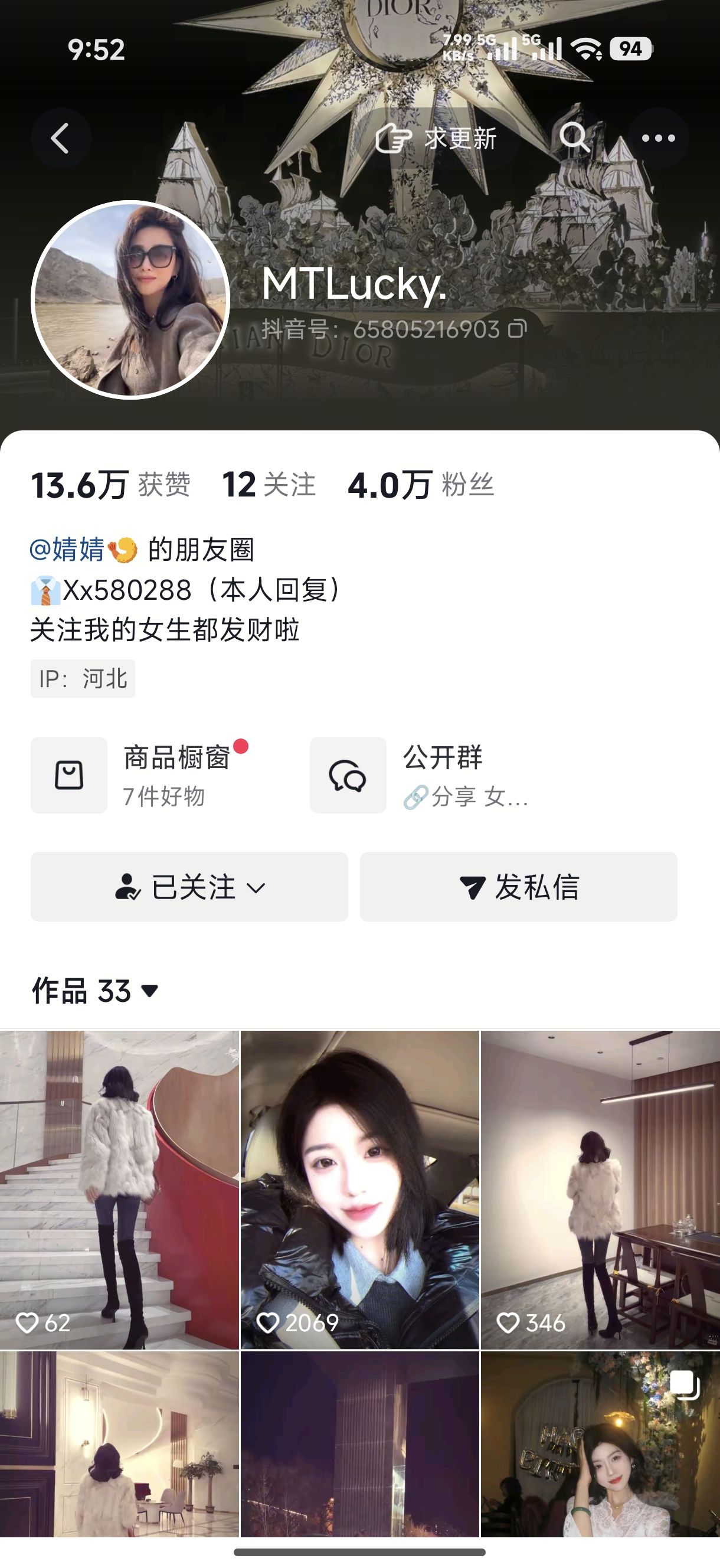This screenshot has width=720, height=1568.
Task: Open search on this profile
Action: click(x=573, y=138)
